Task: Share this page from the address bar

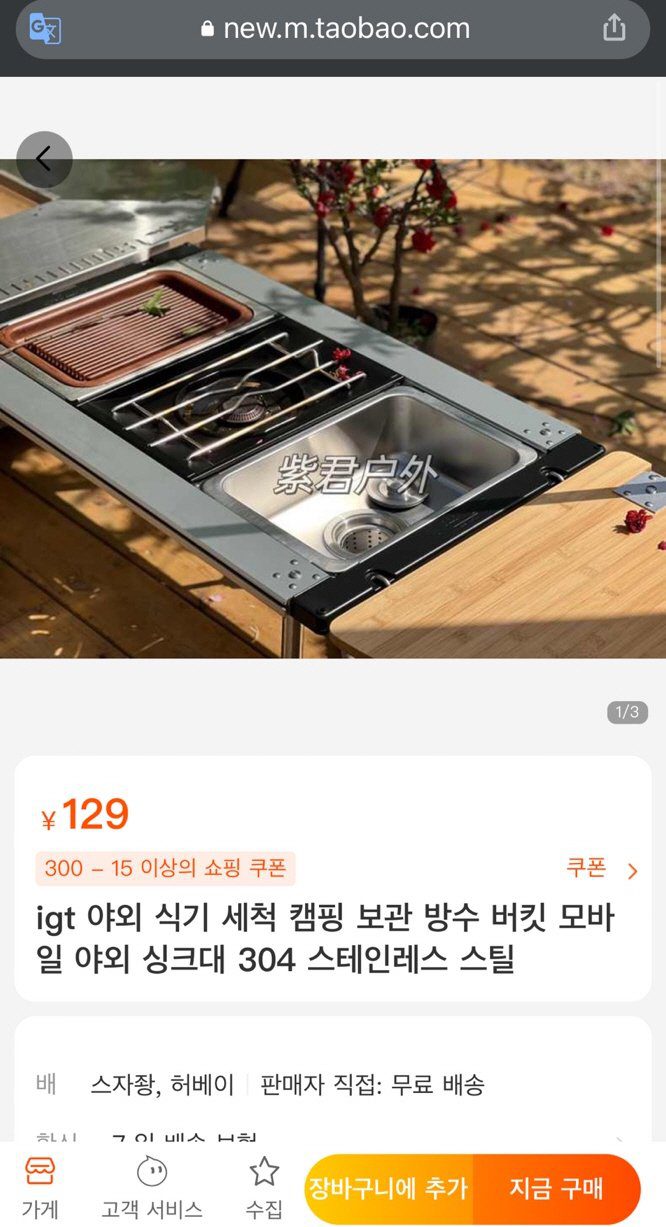Action: [x=614, y=29]
